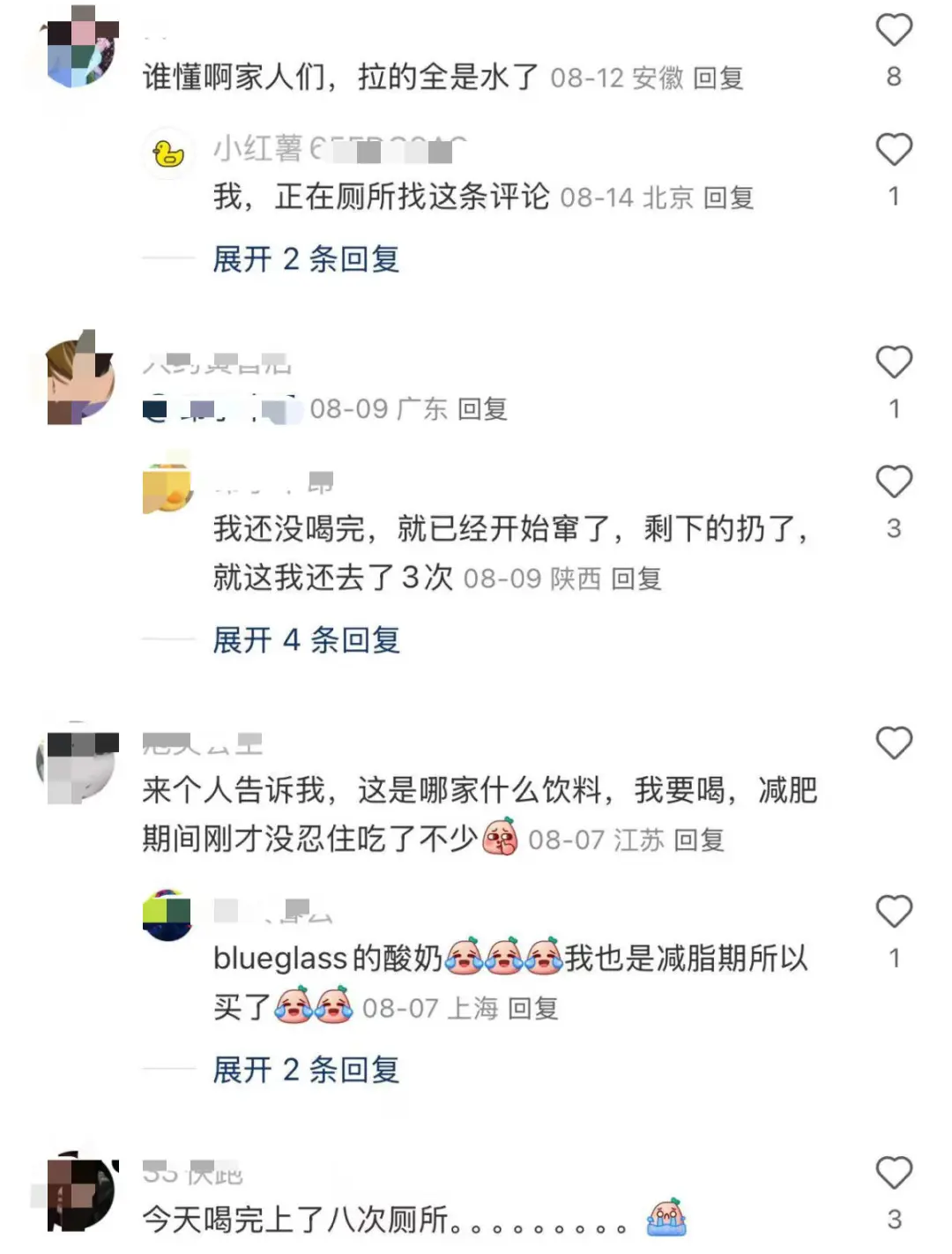Reply to the 08-07 江苏 comment
Image resolution: width=952 pixels, height=1254 pixels.
[699, 840]
